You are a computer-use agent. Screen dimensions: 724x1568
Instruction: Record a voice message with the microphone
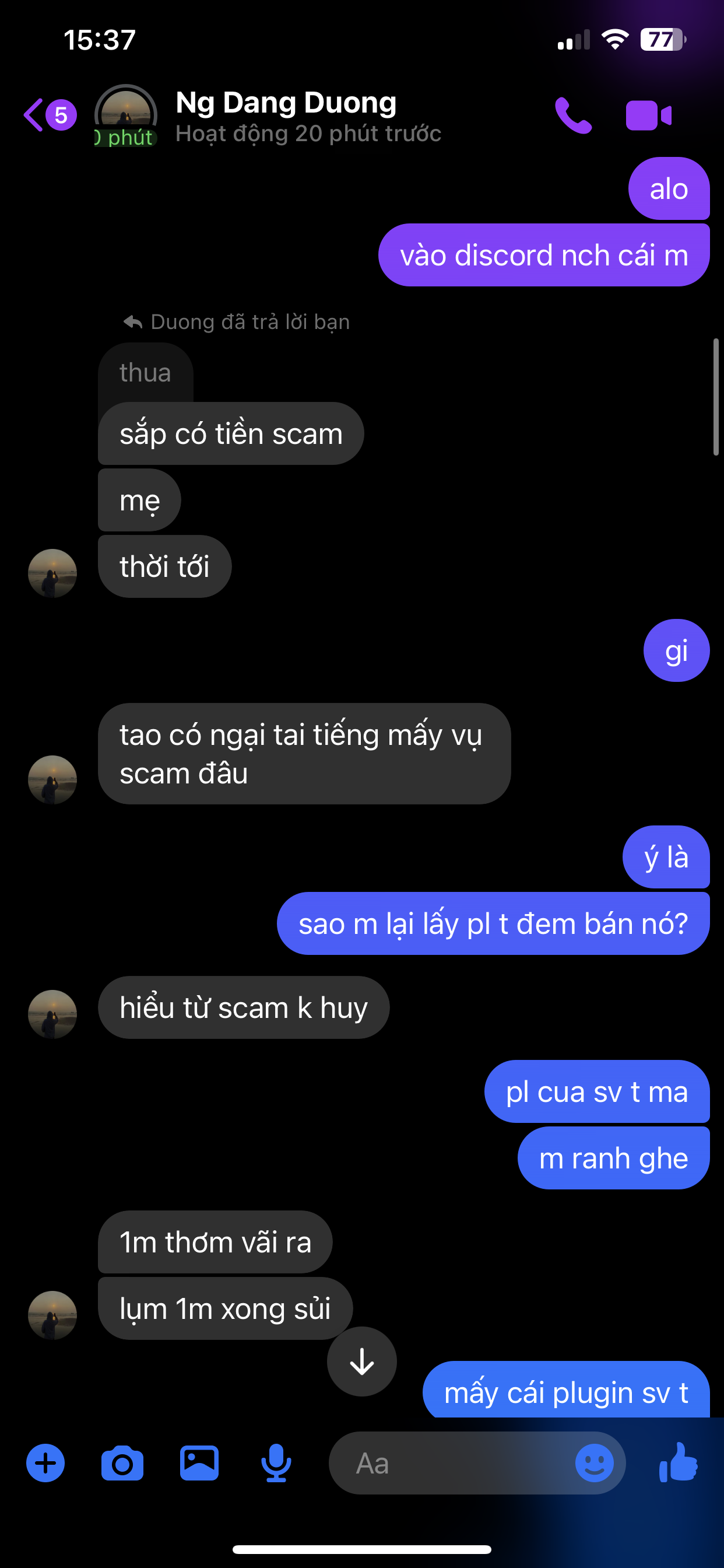tap(276, 1462)
